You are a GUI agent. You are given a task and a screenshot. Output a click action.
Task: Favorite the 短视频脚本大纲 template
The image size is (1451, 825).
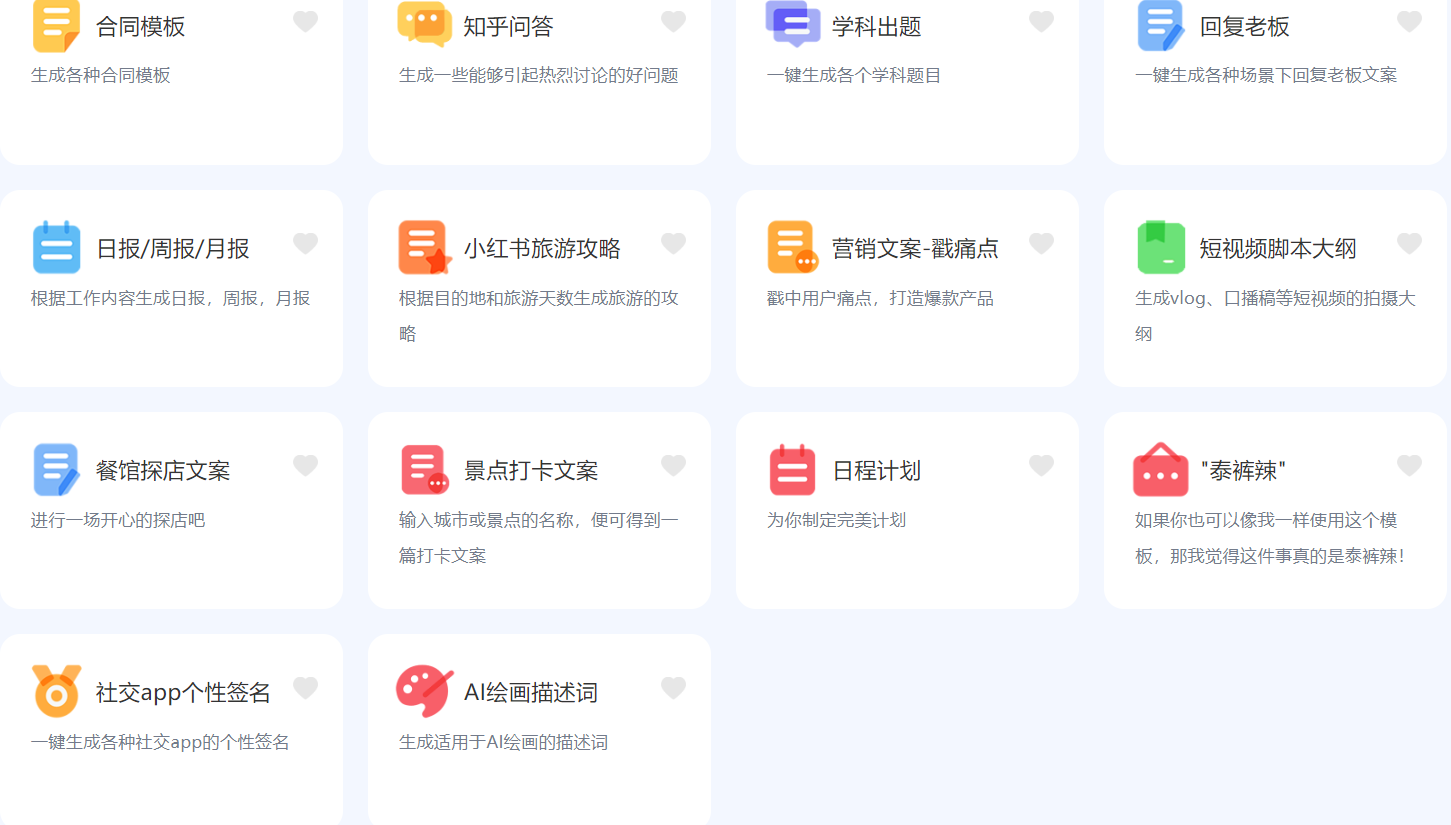point(1409,244)
